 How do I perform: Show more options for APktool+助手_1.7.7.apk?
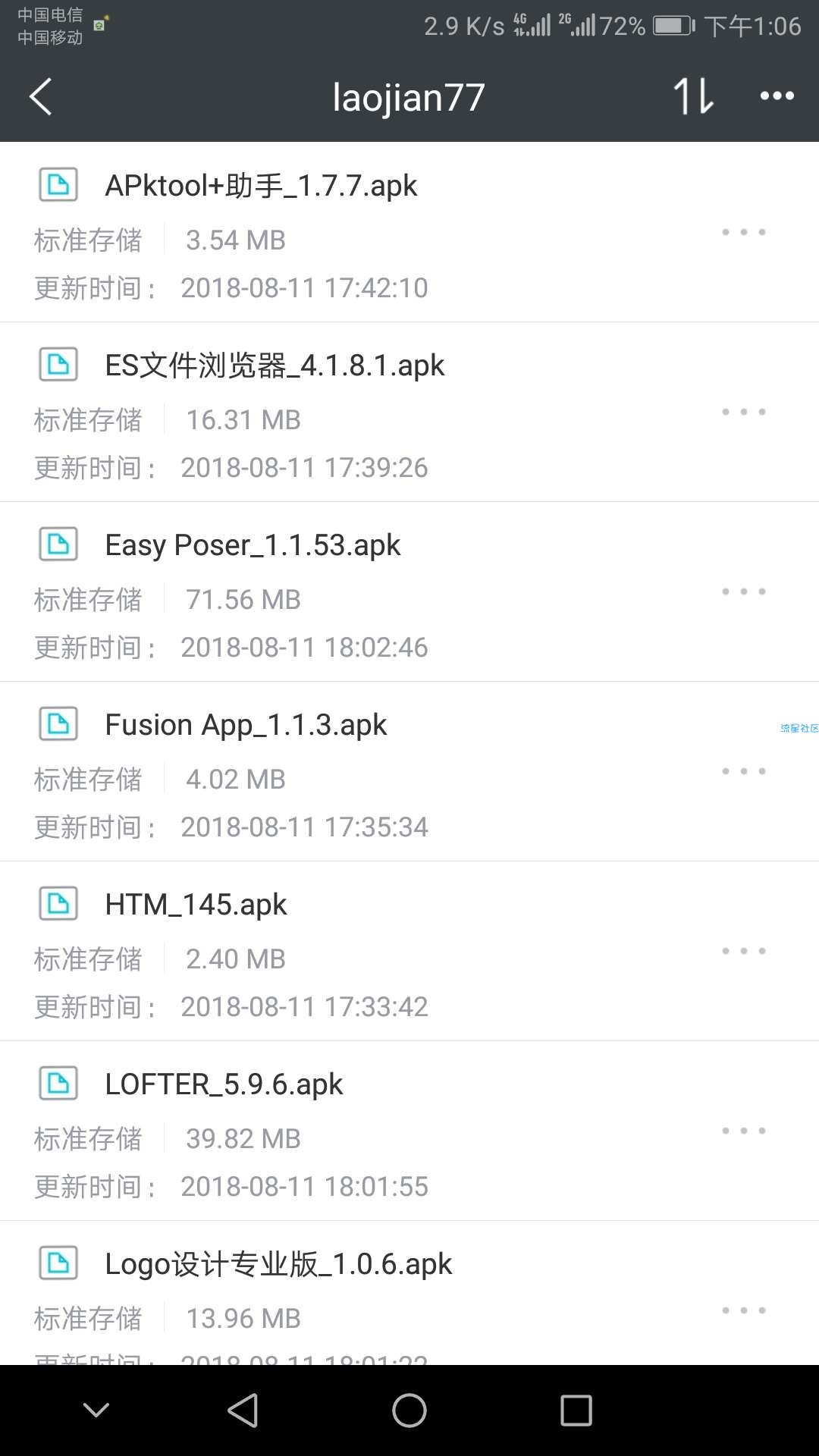[x=743, y=232]
